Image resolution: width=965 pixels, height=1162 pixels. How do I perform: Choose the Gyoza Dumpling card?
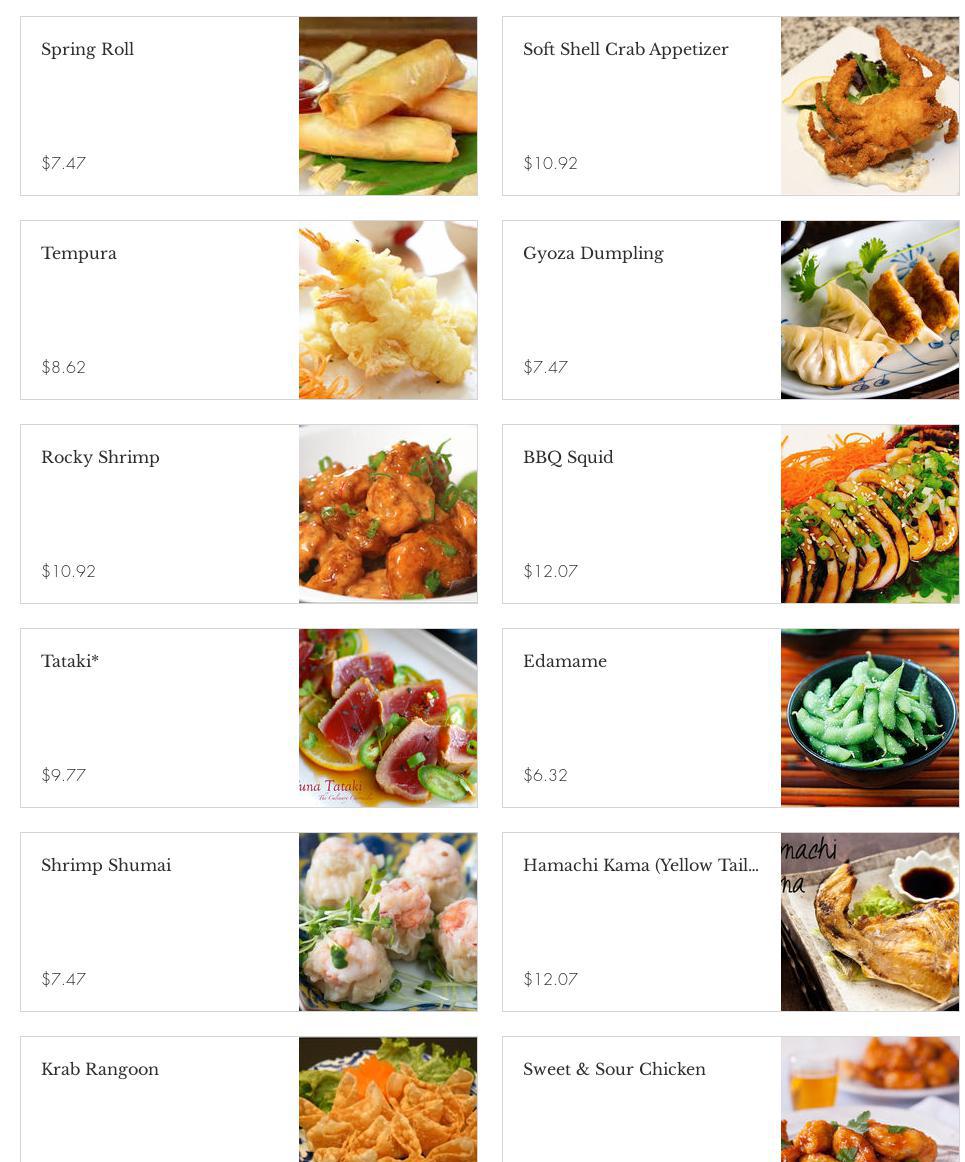tap(730, 310)
